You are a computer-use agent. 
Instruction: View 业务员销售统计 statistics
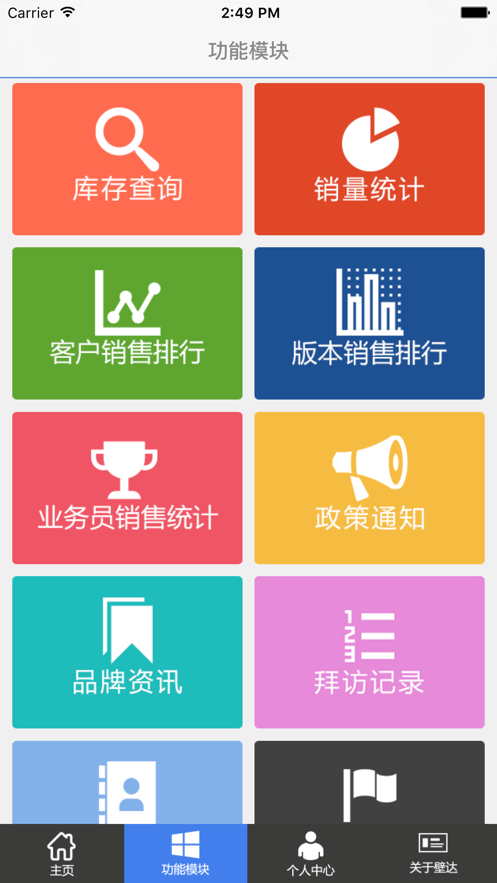point(127,488)
